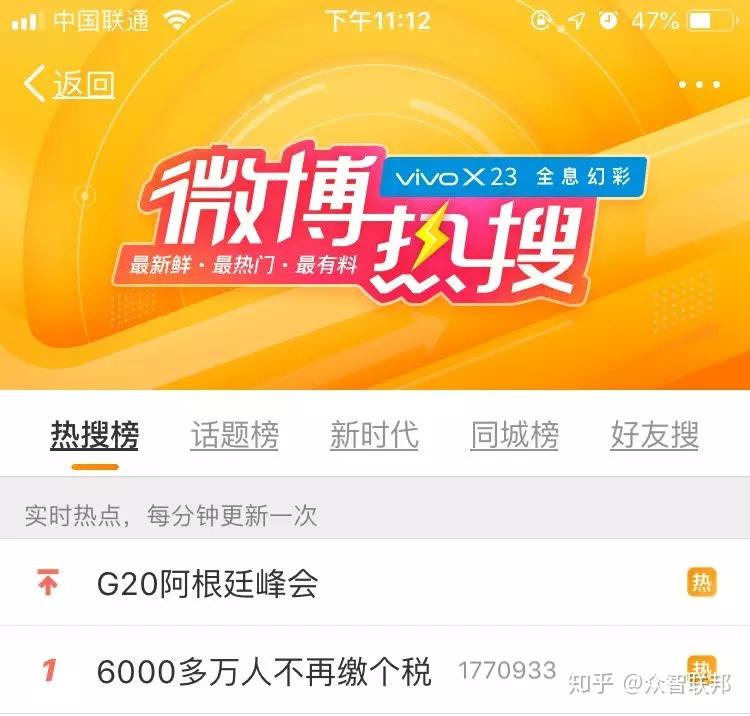Switch to the 话题榜 tab
The height and width of the screenshot is (716, 750).
(235, 436)
